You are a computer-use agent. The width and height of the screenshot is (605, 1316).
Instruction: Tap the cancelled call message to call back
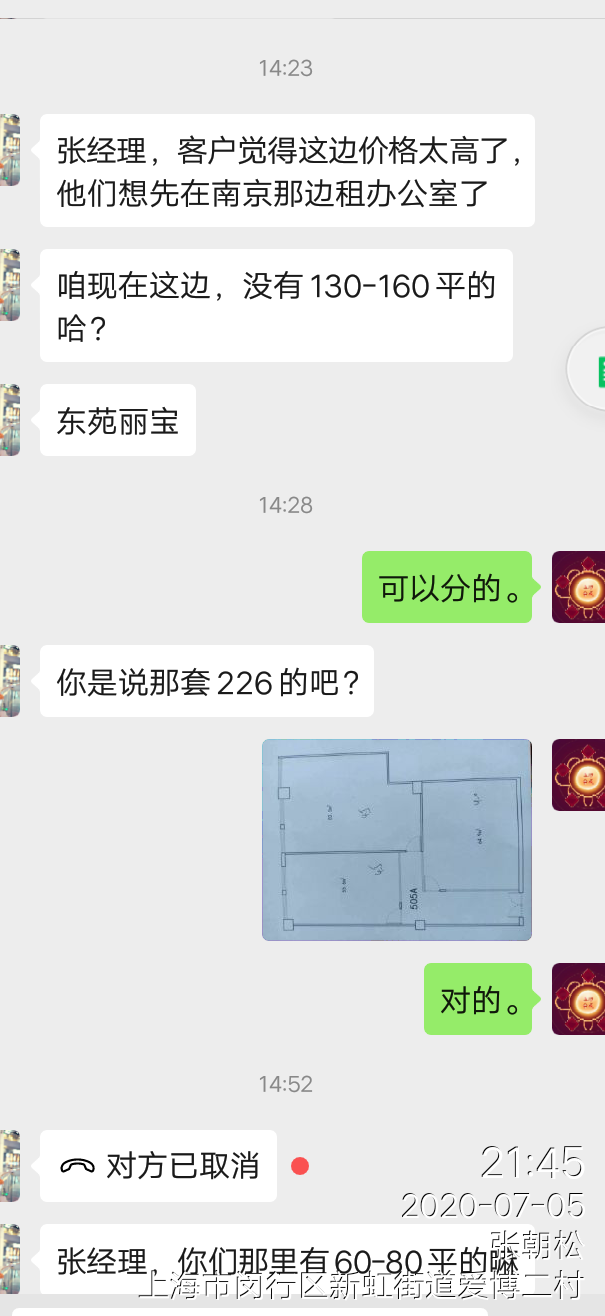158,1165
